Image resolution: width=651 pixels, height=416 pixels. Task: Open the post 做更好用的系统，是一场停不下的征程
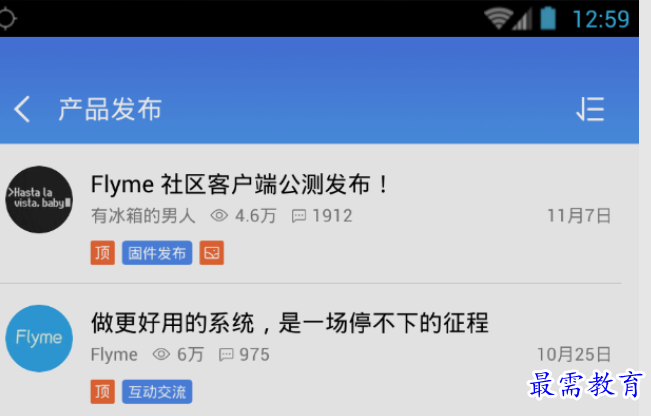coord(289,323)
